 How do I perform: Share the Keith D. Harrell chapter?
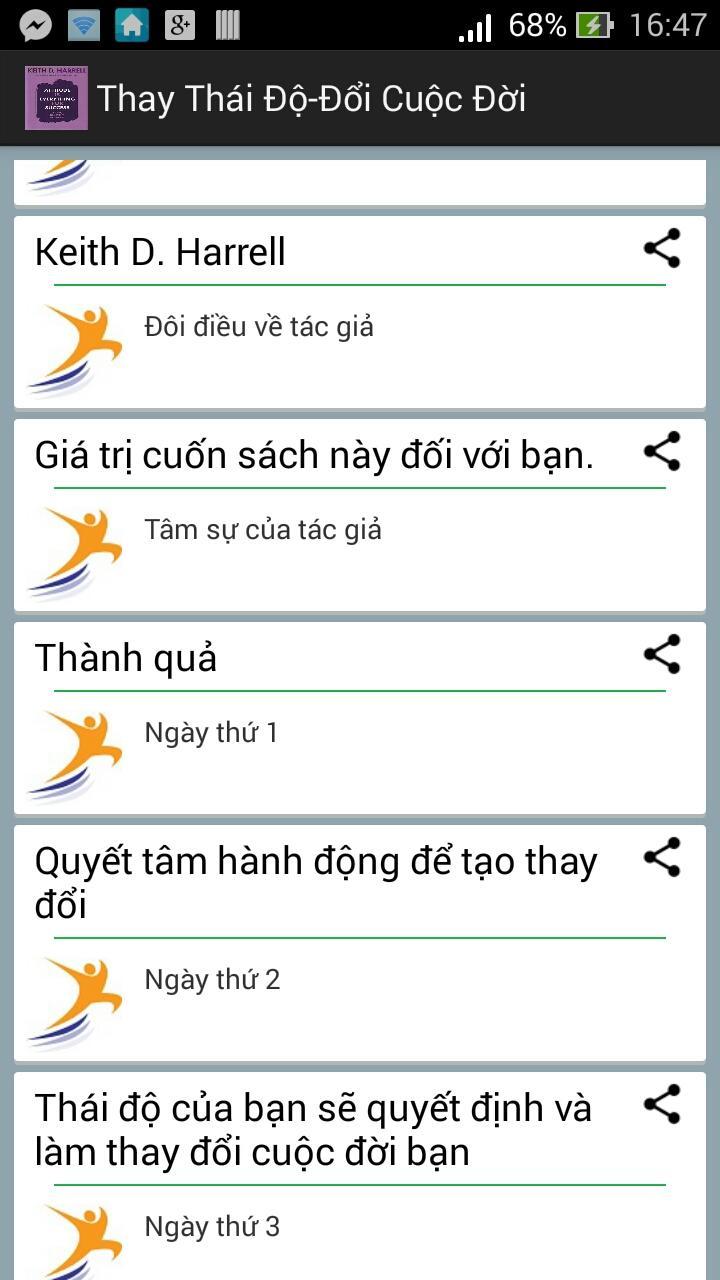(x=662, y=249)
